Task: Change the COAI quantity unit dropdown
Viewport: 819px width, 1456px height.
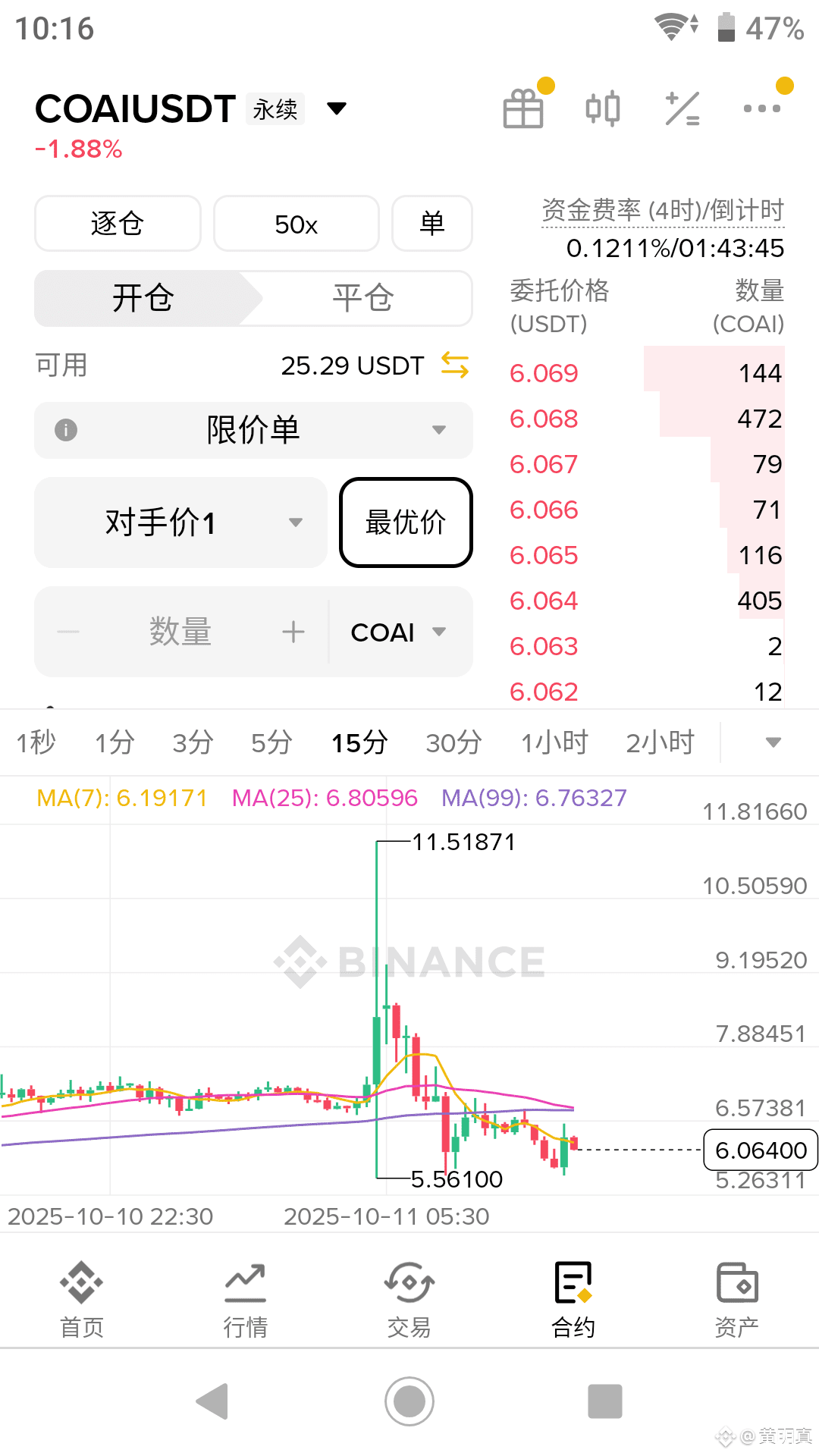Action: pyautogui.click(x=398, y=632)
